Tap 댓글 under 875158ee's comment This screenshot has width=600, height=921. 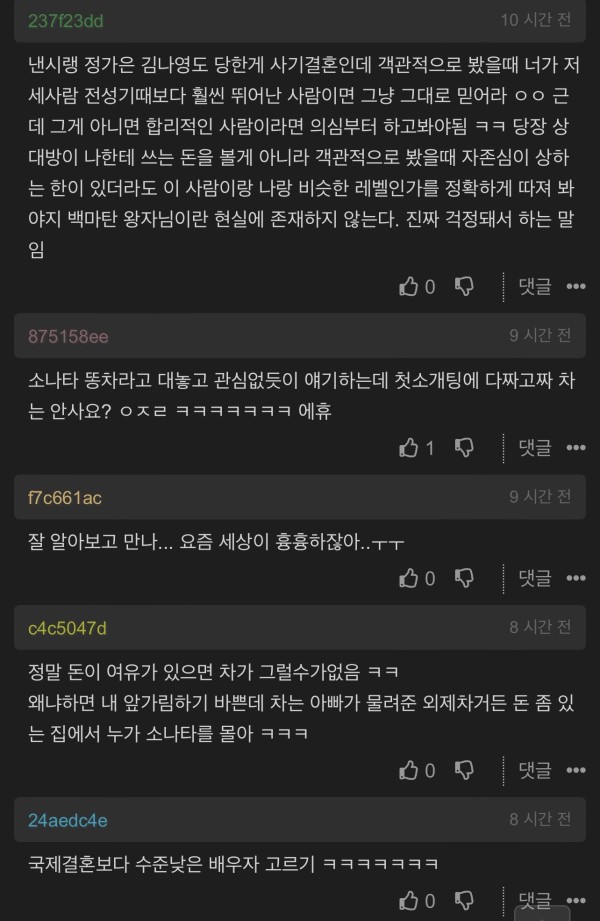pos(535,447)
